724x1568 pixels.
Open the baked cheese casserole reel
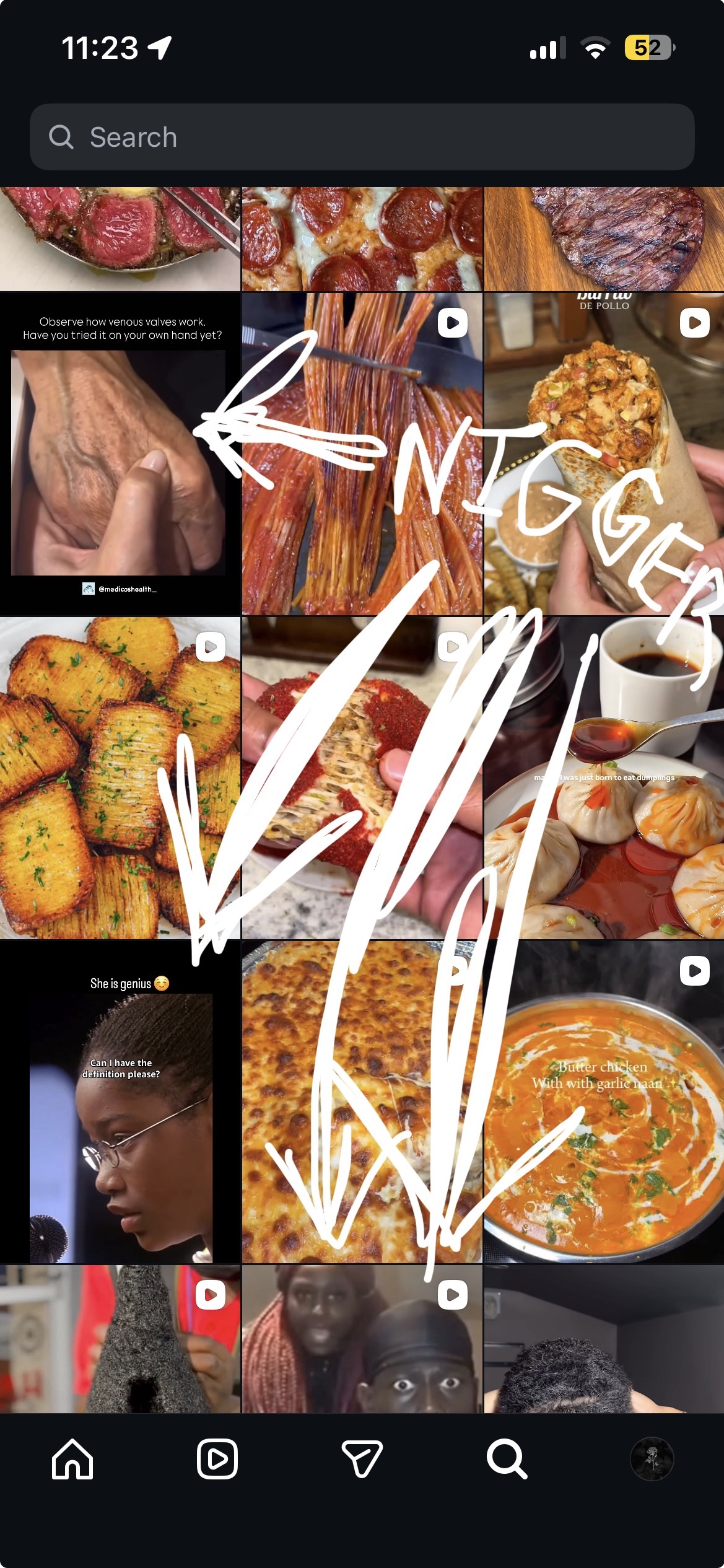[362, 1101]
